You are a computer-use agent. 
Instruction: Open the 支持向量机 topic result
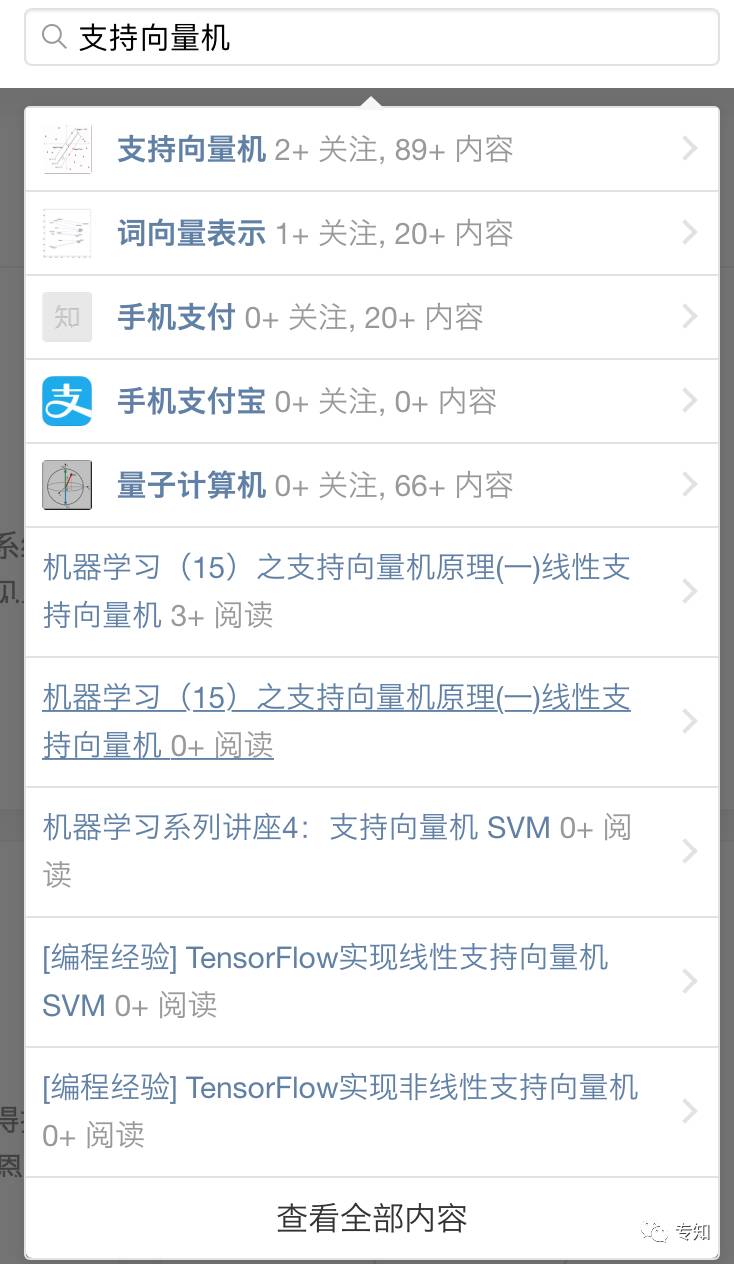click(372, 150)
